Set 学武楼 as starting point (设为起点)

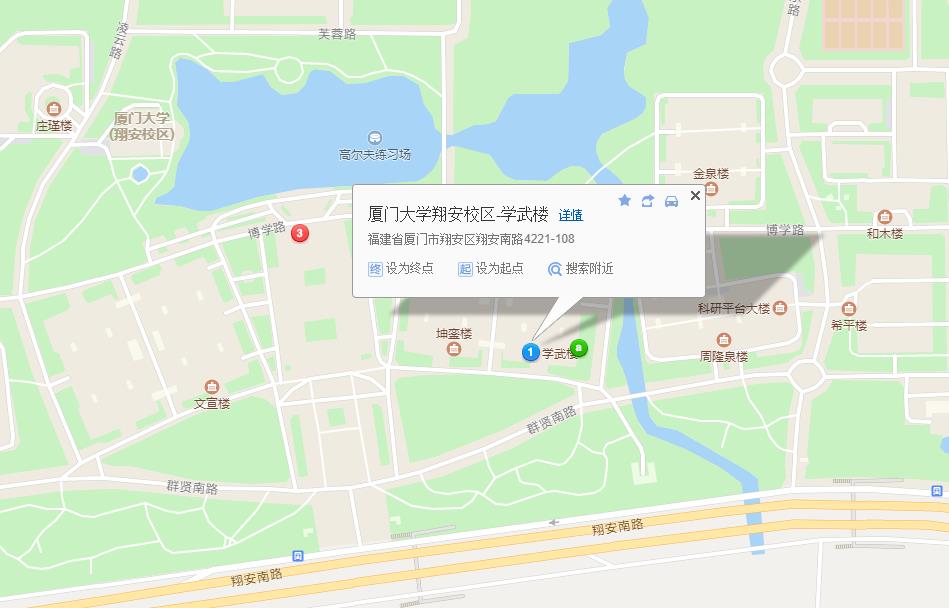pyautogui.click(x=491, y=268)
